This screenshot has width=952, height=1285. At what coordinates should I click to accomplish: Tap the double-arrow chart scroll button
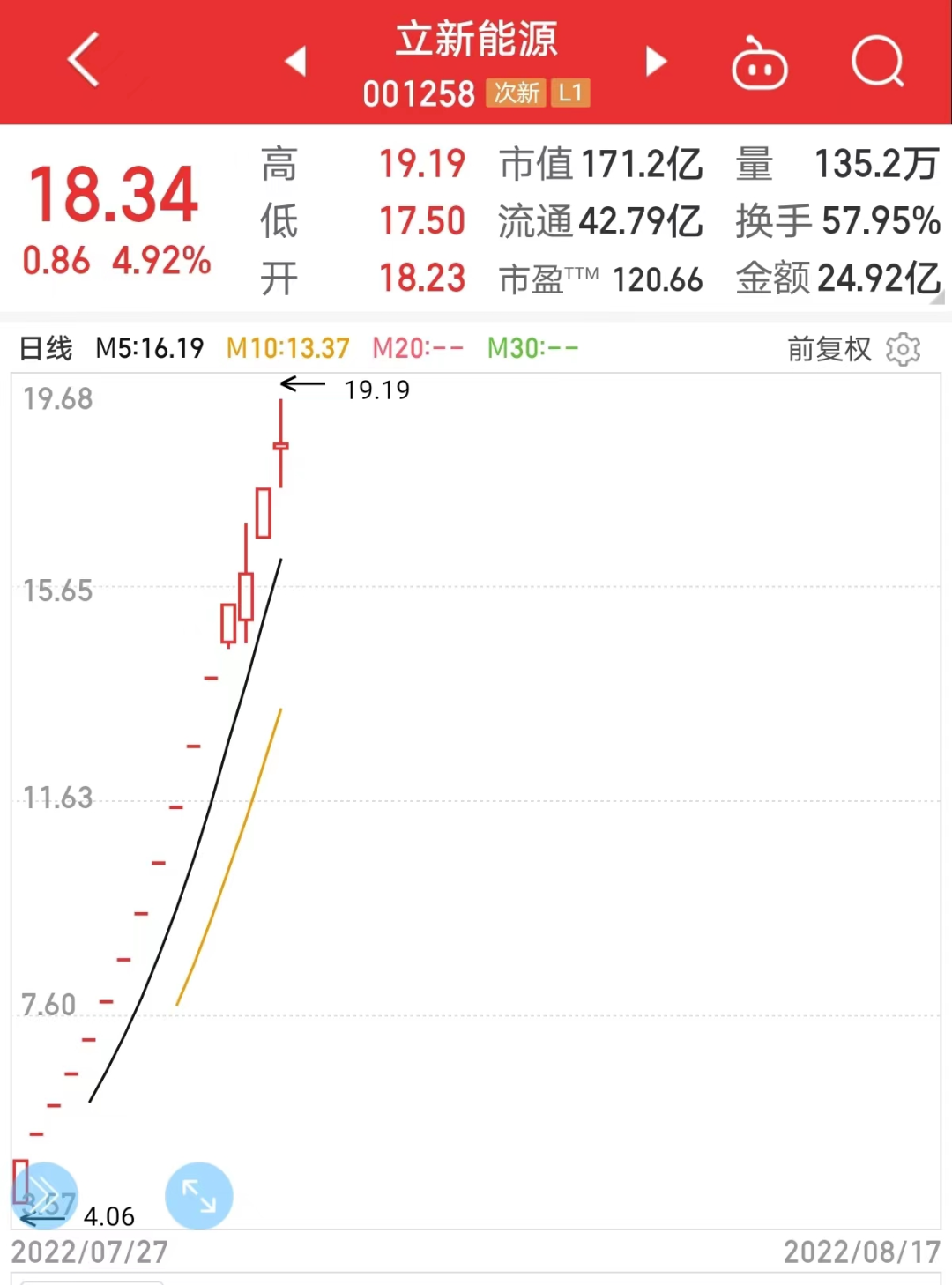pos(44,1196)
